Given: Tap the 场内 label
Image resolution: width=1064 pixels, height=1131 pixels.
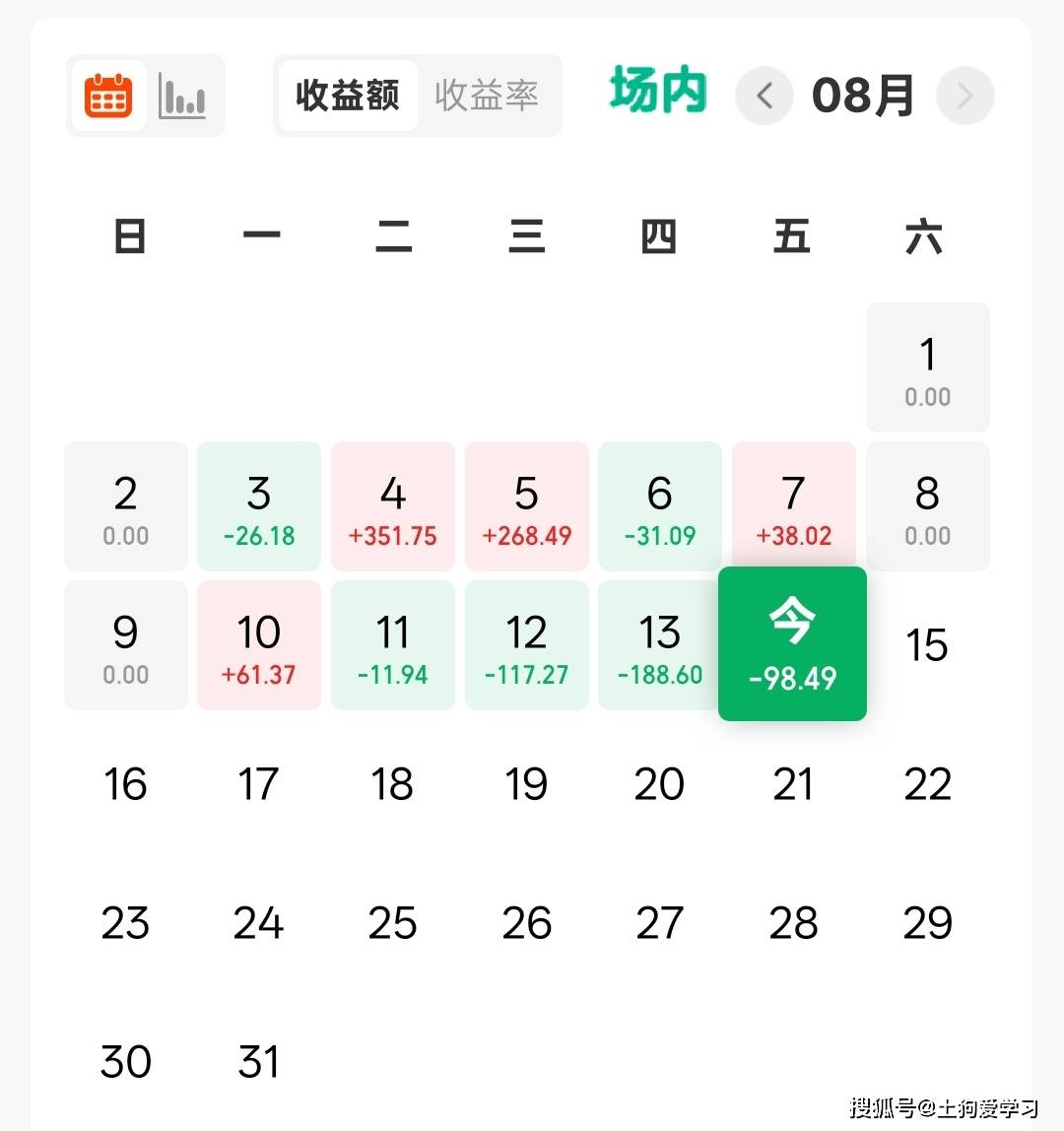Looking at the screenshot, I should tap(658, 91).
